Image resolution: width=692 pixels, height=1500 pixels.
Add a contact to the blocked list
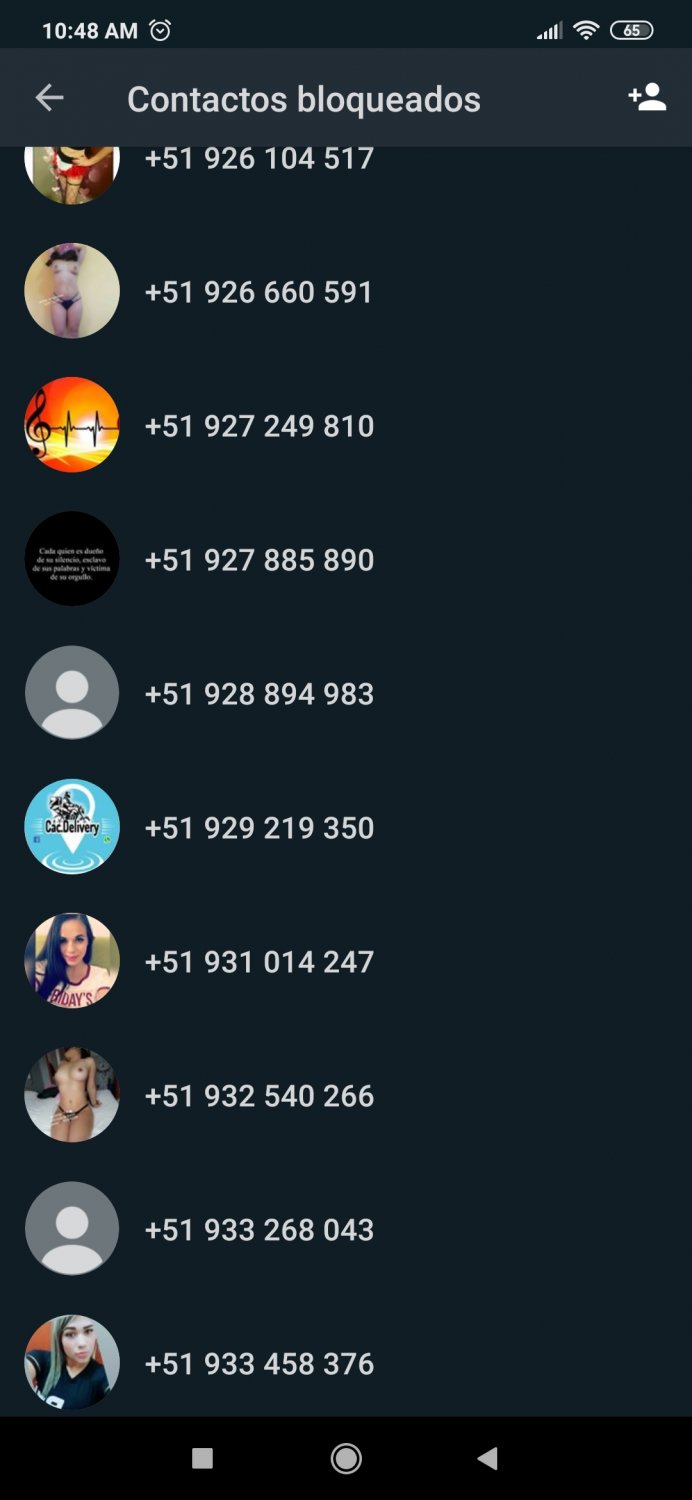647,98
